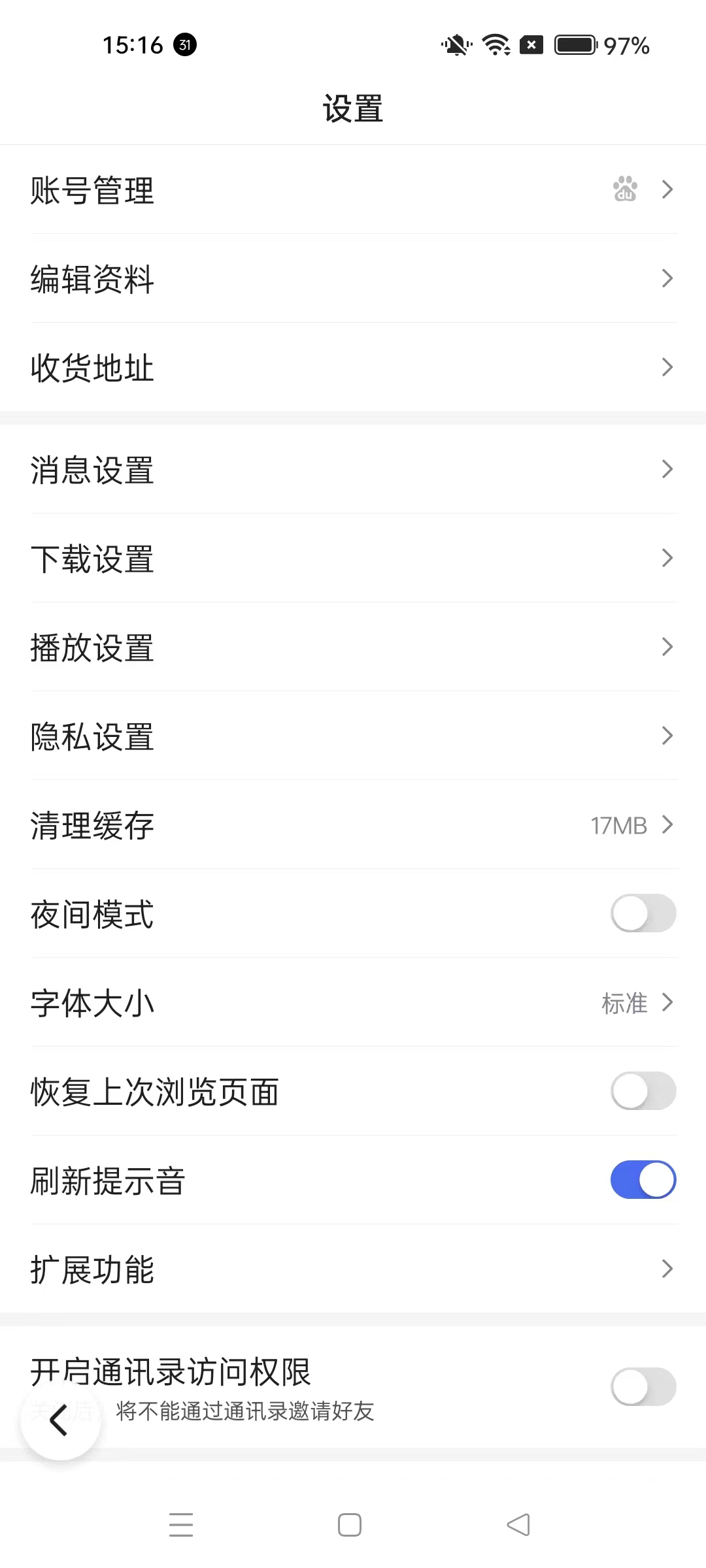Open 消息设置 message settings

(x=353, y=469)
